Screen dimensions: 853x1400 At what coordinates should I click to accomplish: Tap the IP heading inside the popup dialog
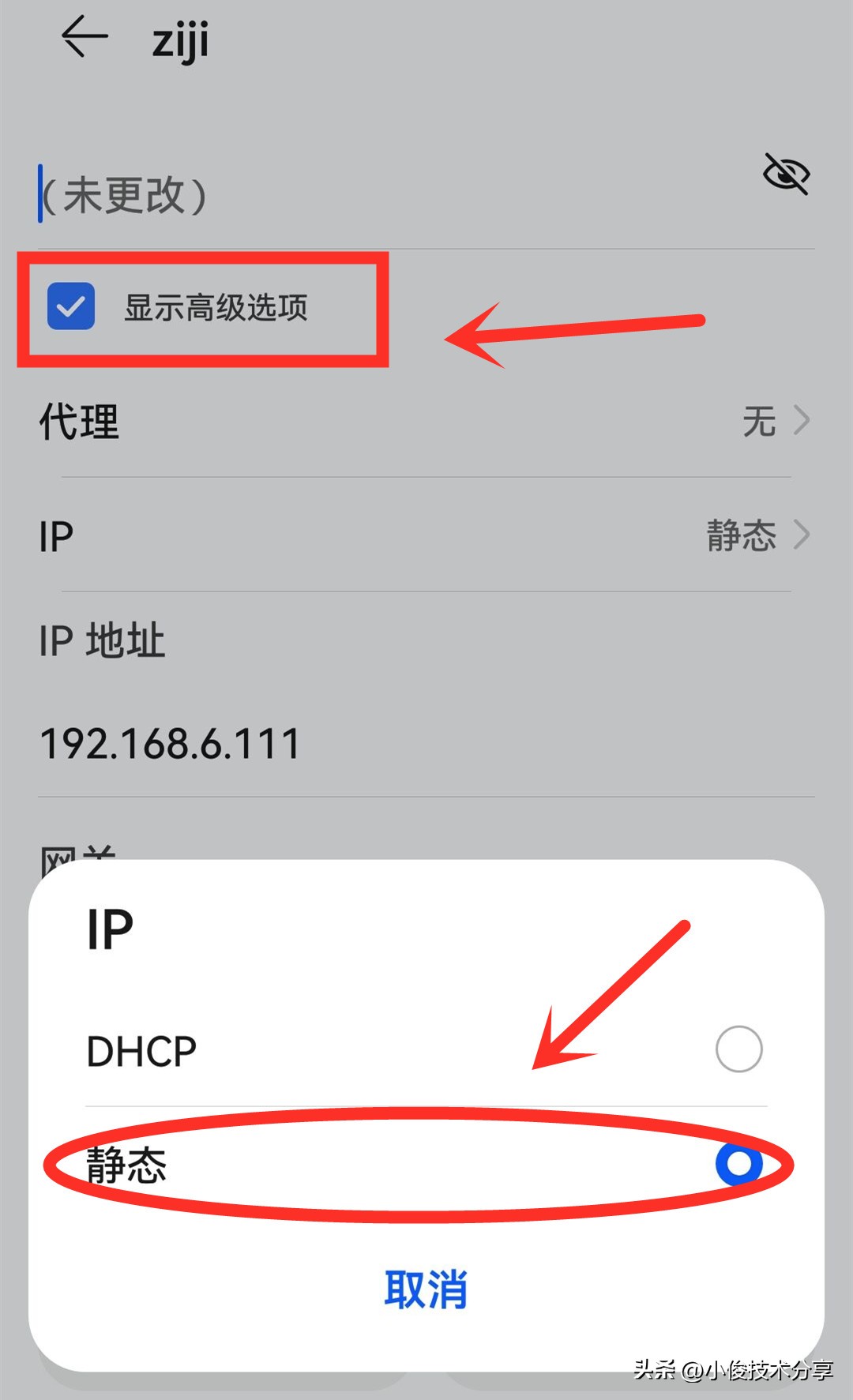click(x=111, y=929)
